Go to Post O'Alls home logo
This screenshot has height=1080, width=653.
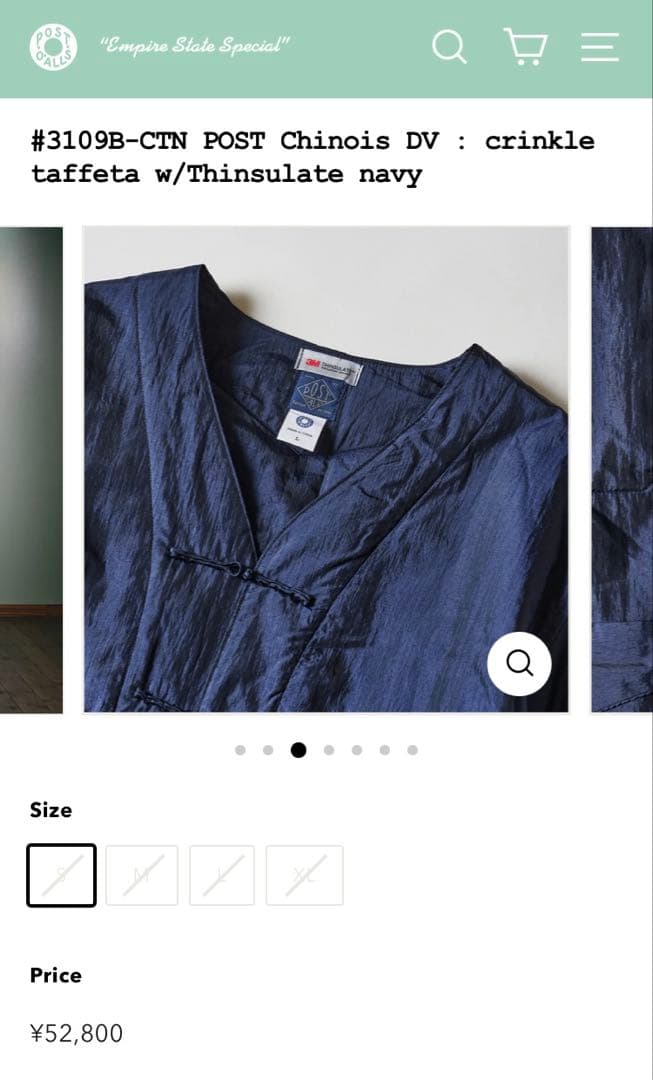point(53,47)
